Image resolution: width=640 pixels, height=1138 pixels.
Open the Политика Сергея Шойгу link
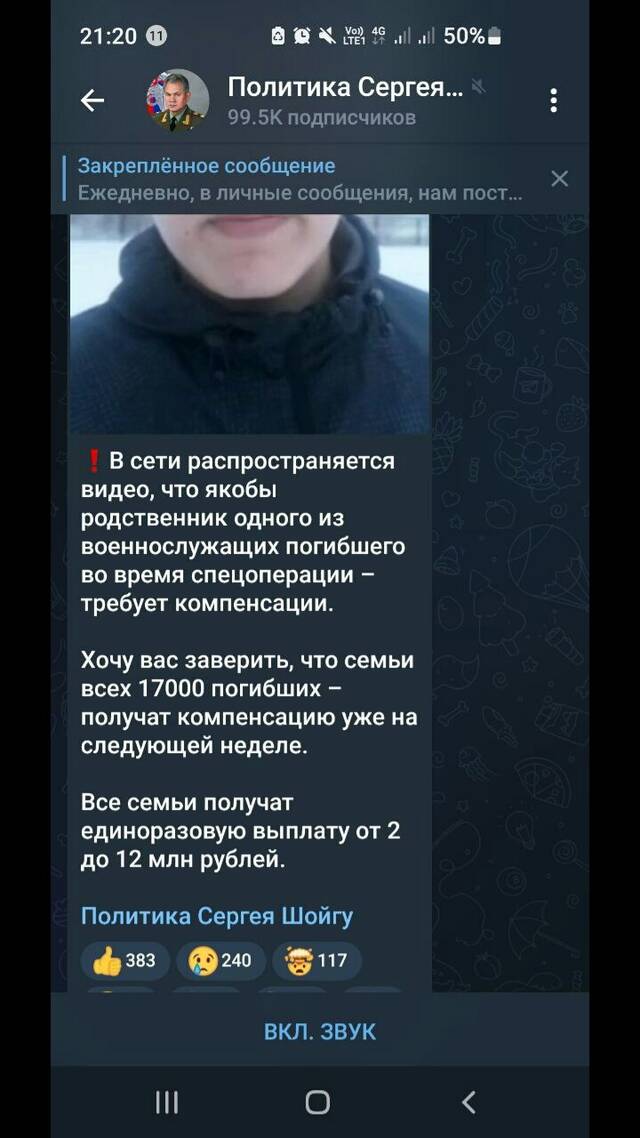click(216, 917)
